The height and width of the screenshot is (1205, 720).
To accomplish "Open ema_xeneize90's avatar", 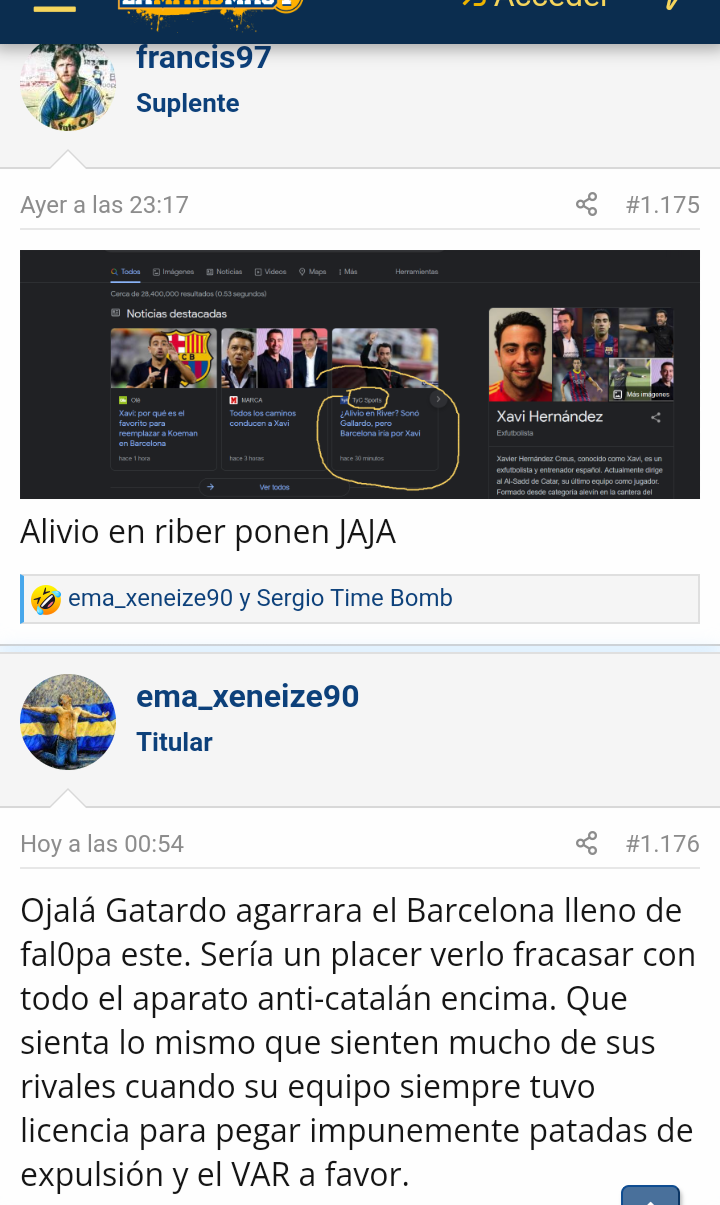I will (68, 722).
